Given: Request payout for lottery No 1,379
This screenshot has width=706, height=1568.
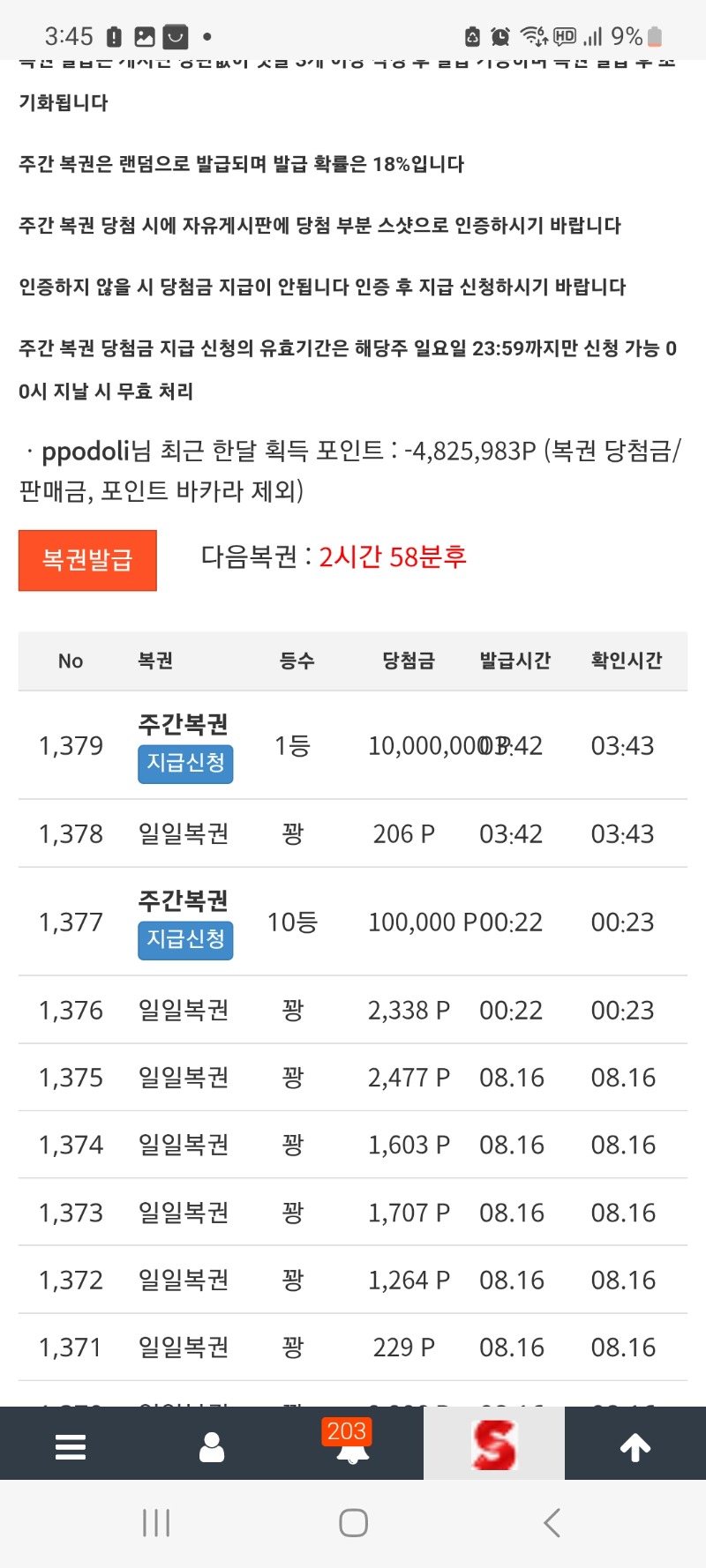Looking at the screenshot, I should [x=185, y=764].
